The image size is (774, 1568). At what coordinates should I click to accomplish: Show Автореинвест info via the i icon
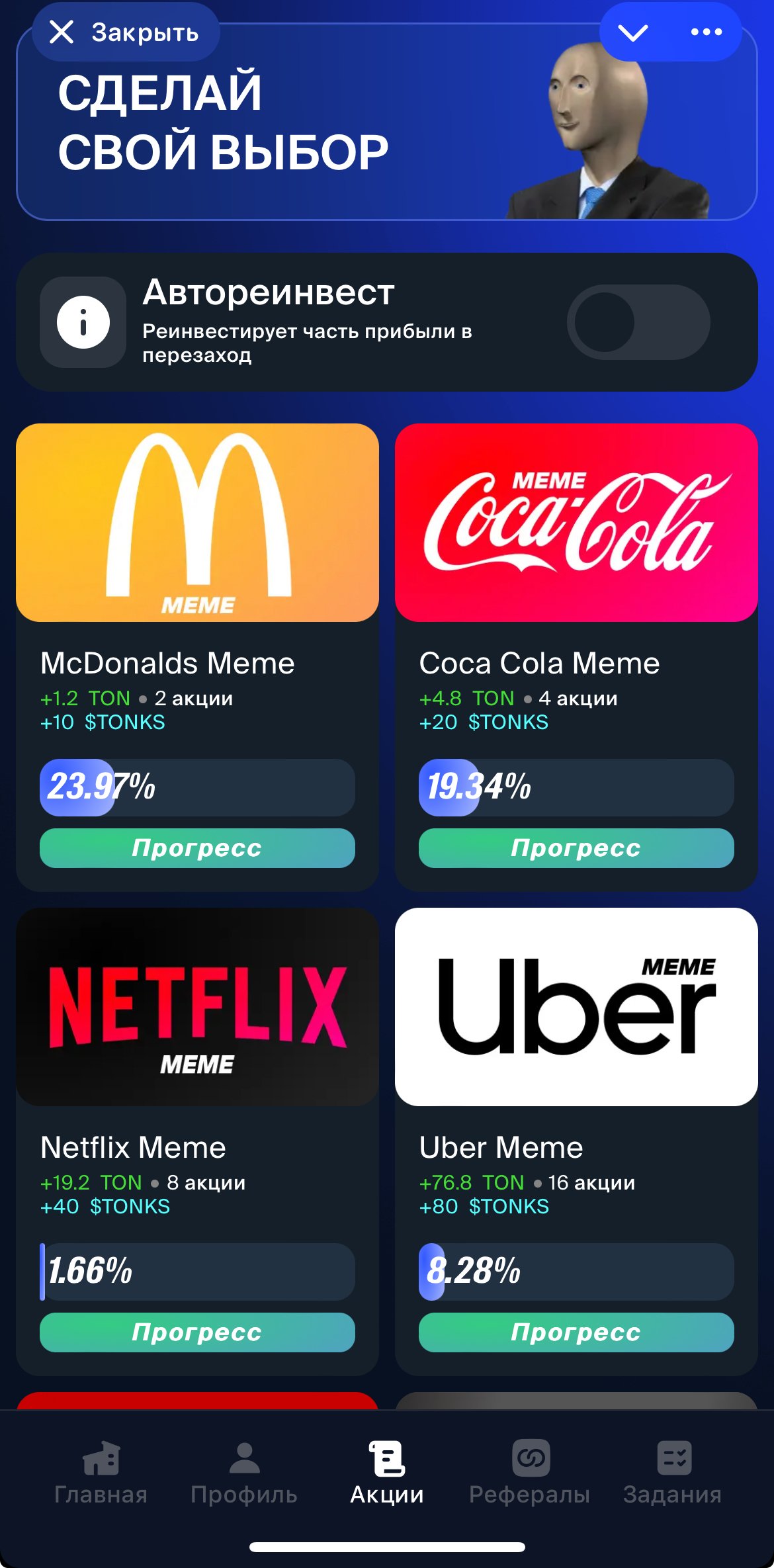[83, 322]
